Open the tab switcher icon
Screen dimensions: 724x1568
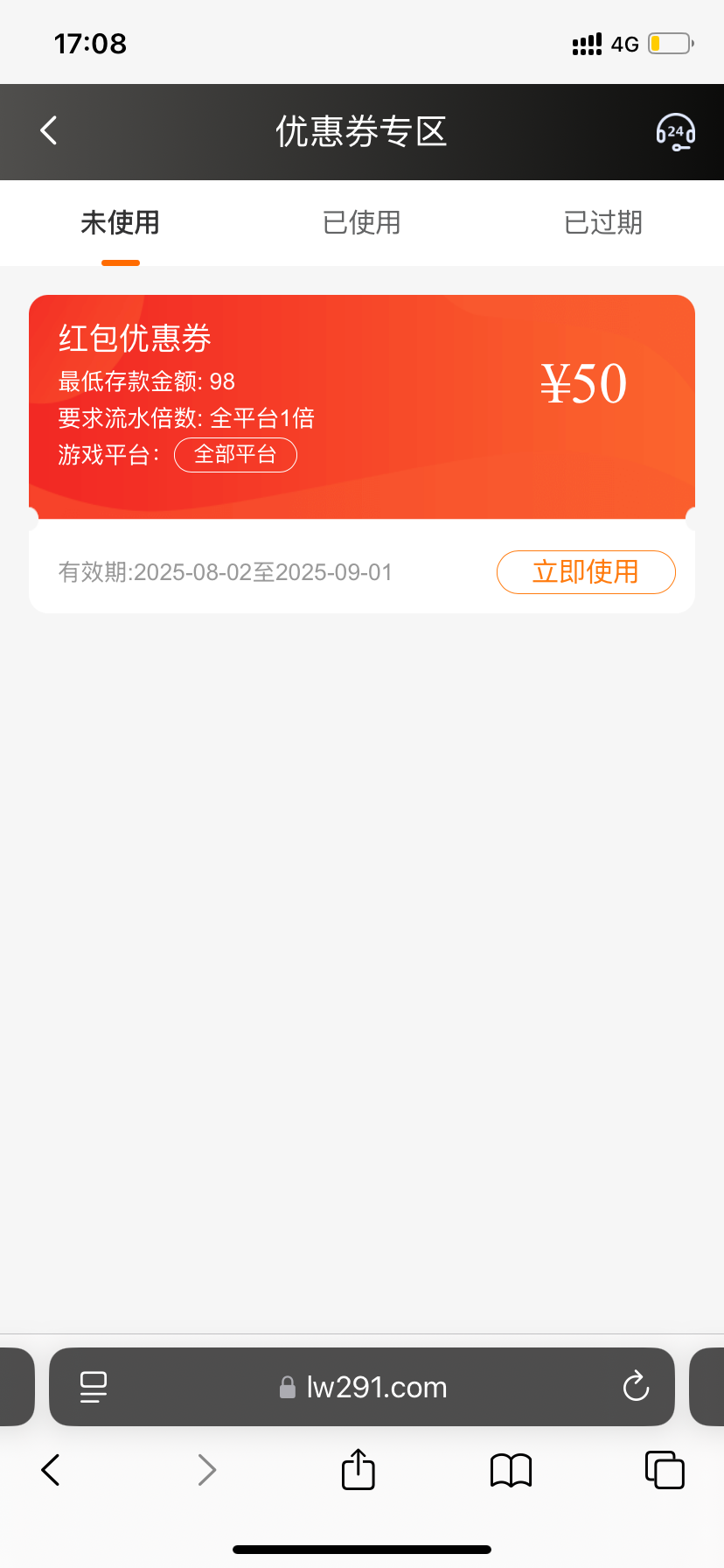(x=664, y=1470)
